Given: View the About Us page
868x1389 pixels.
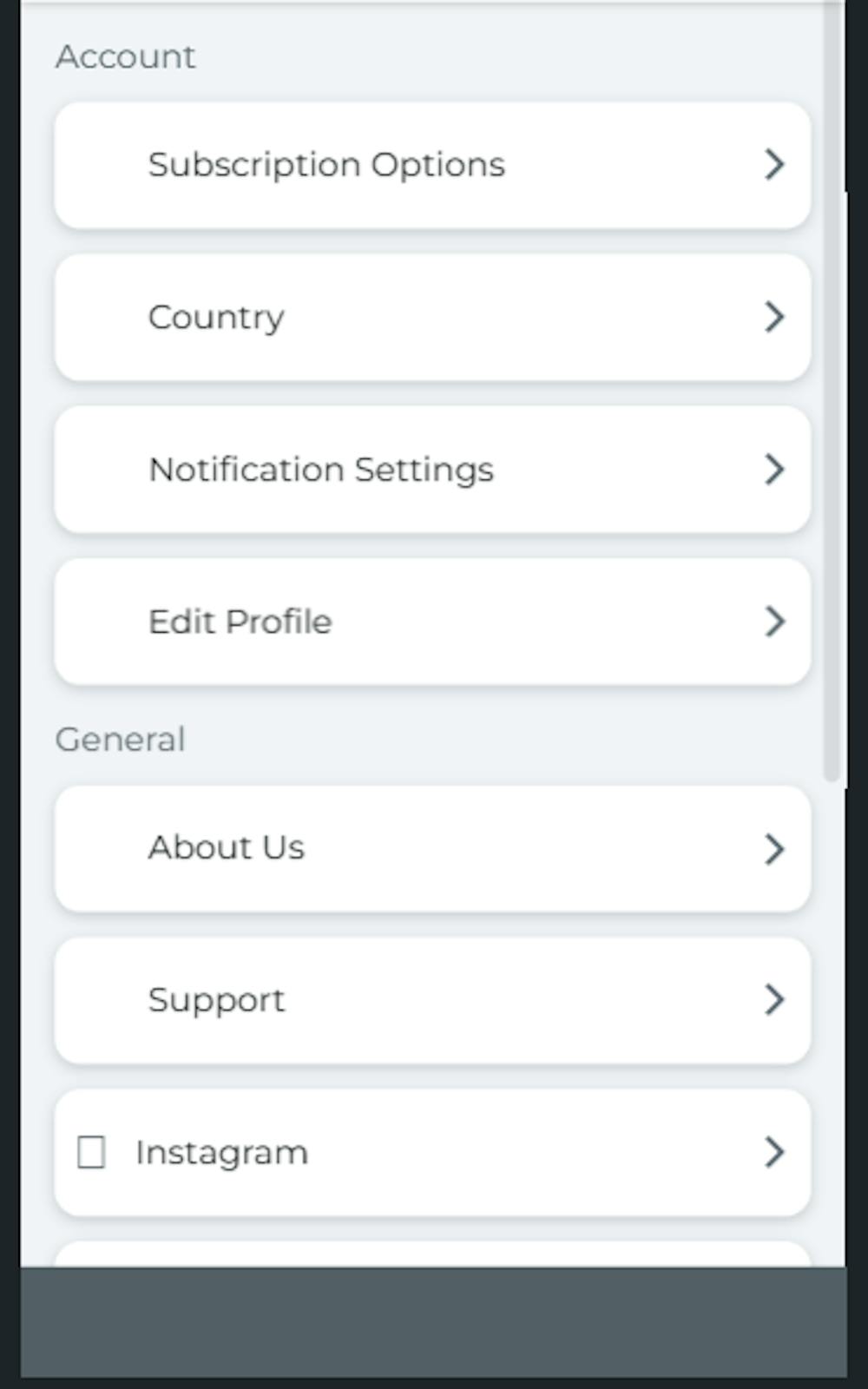Looking at the screenshot, I should coord(432,848).
